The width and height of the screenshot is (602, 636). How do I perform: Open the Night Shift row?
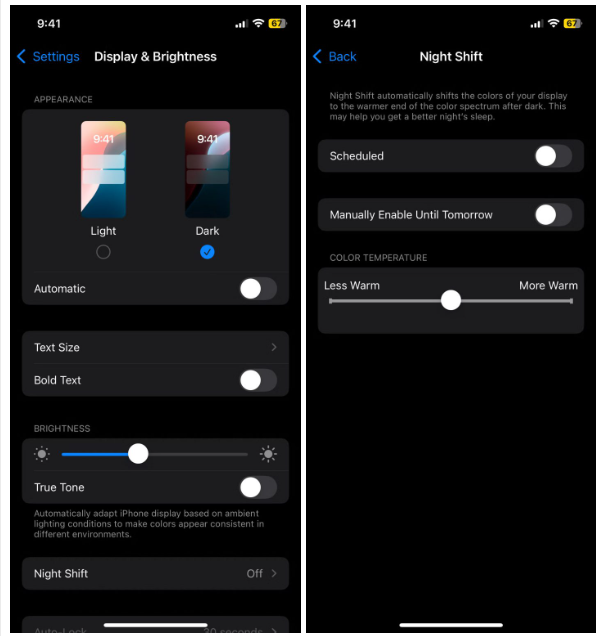pos(155,574)
